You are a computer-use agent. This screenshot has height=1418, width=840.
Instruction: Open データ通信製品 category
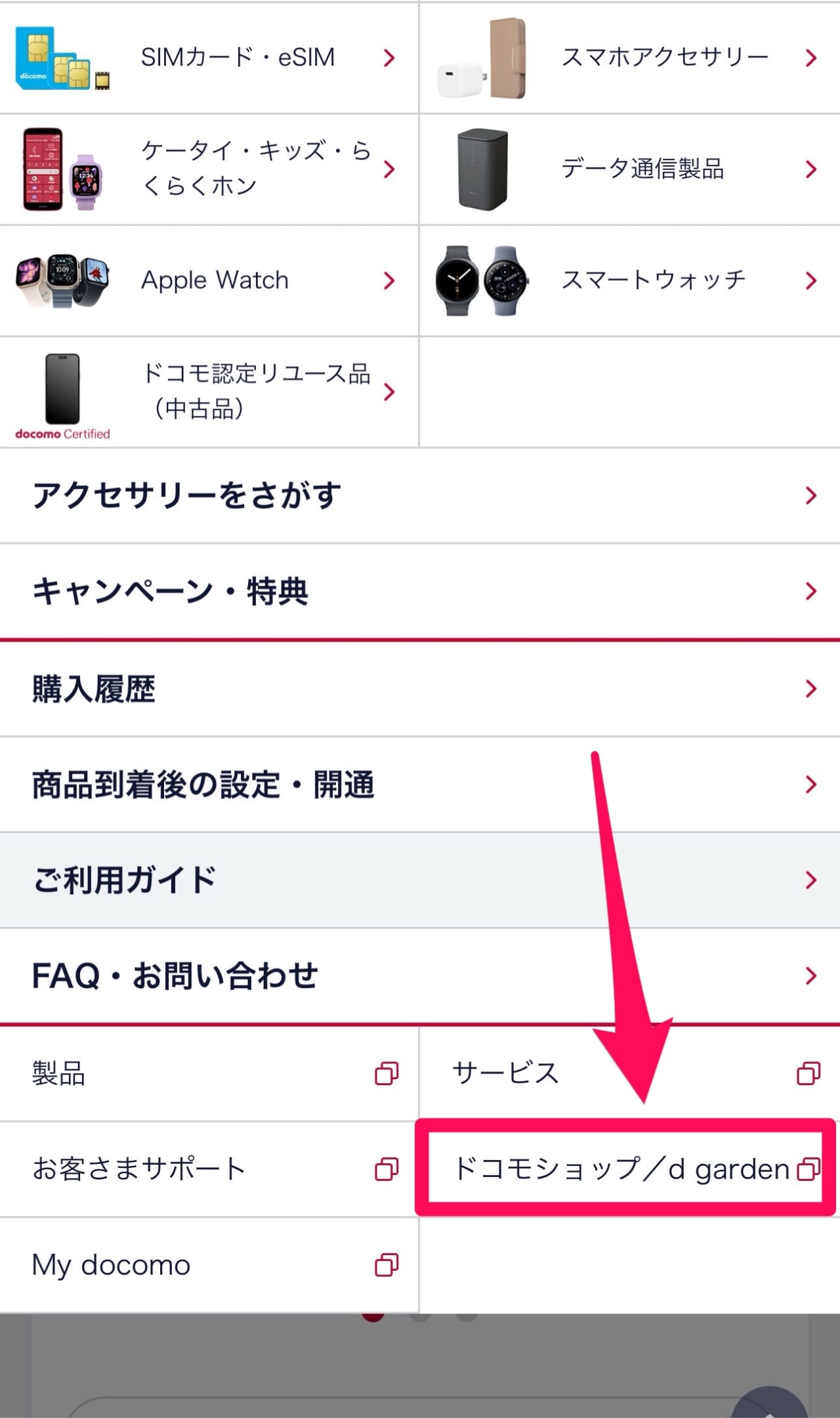click(629, 169)
